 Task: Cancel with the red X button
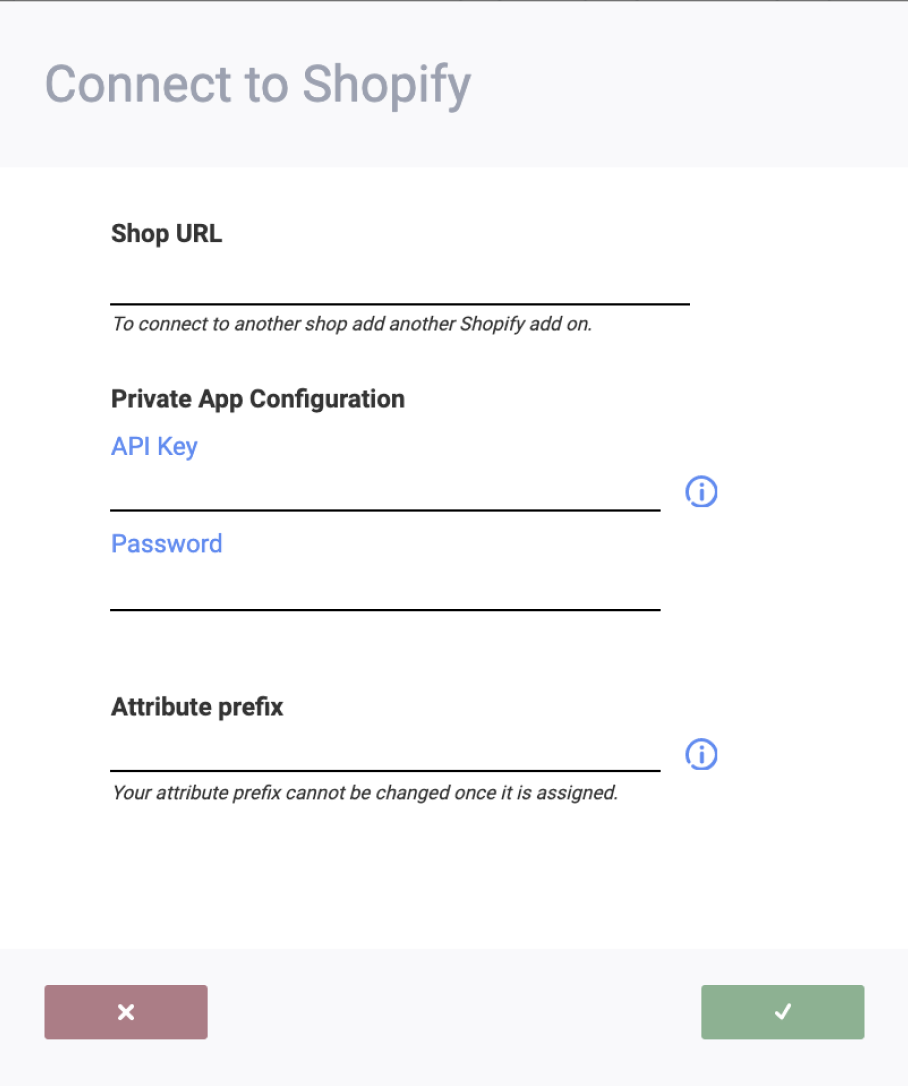coord(126,1012)
